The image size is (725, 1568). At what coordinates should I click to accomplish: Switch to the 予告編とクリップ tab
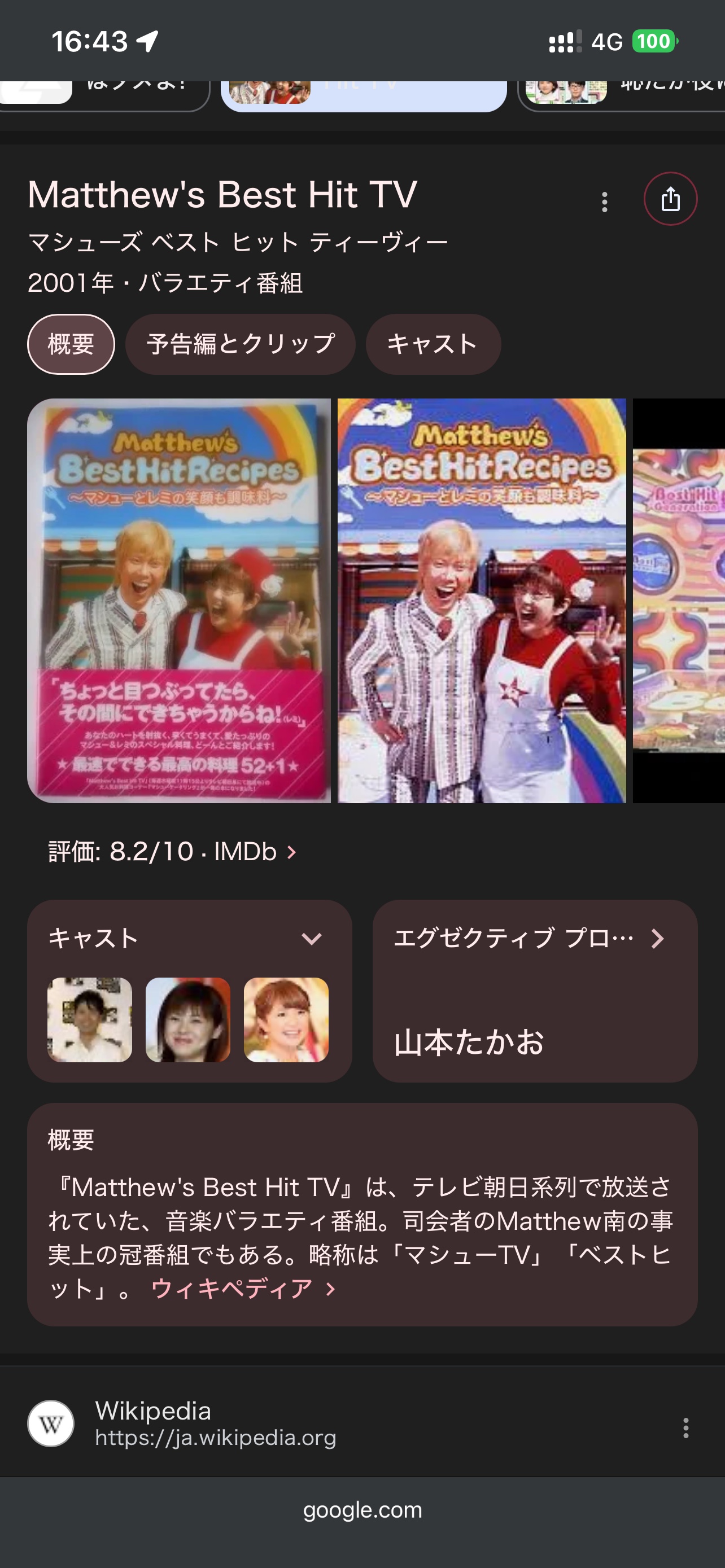[241, 344]
